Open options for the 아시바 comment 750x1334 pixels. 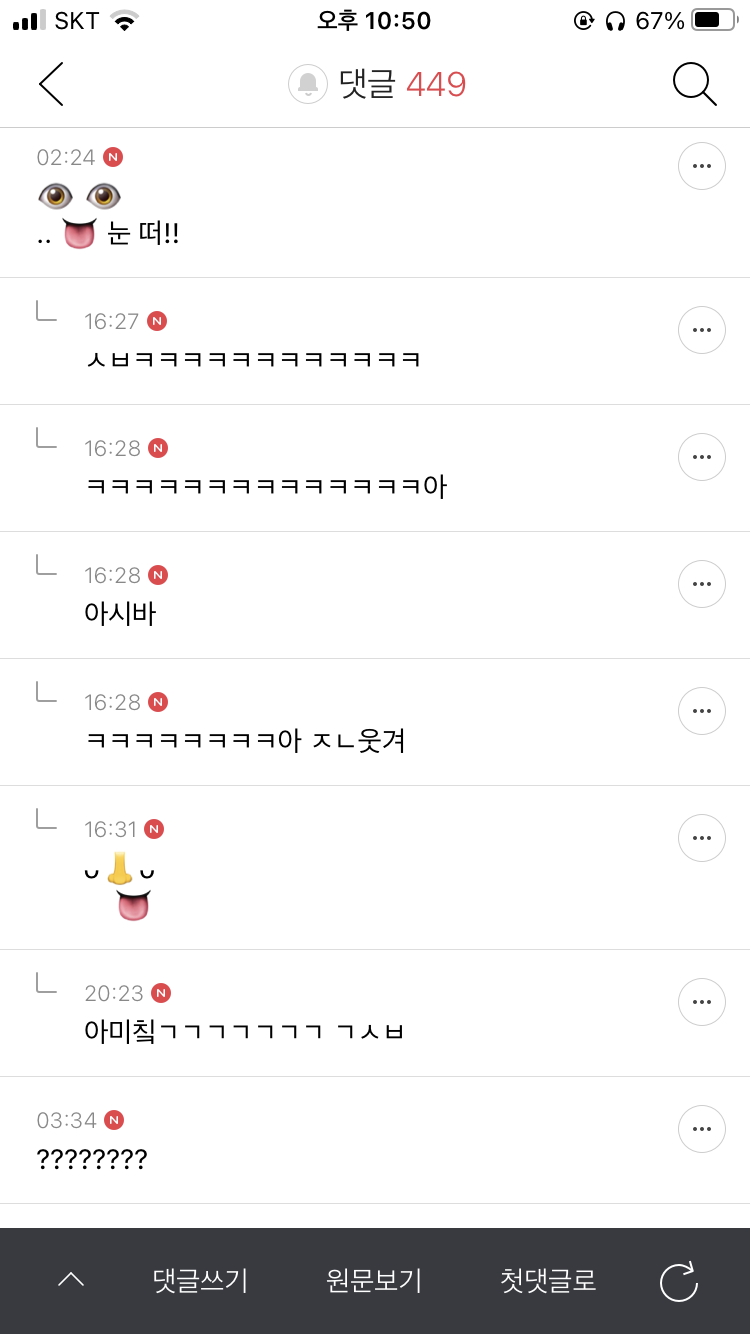tap(701, 583)
